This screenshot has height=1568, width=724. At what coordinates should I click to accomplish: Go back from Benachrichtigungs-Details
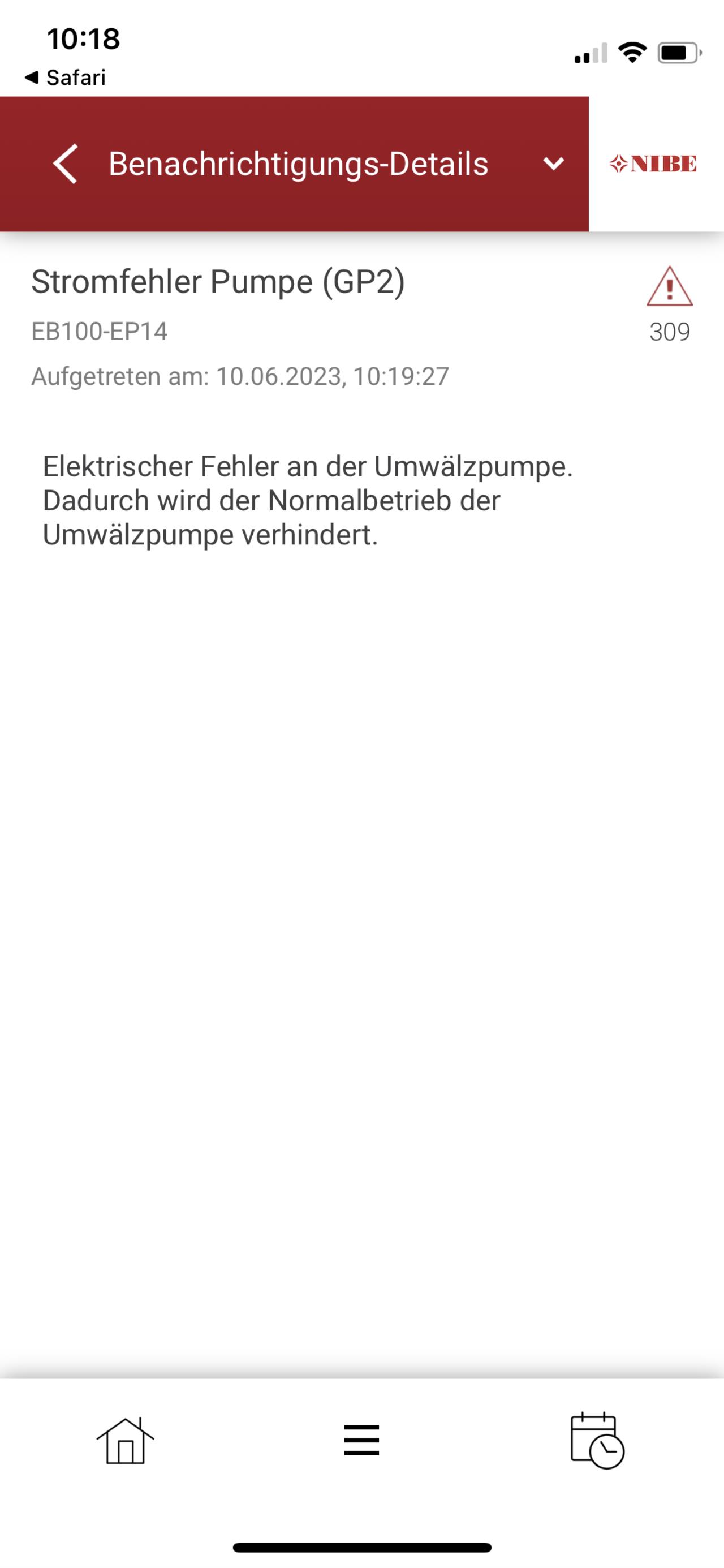[x=65, y=164]
